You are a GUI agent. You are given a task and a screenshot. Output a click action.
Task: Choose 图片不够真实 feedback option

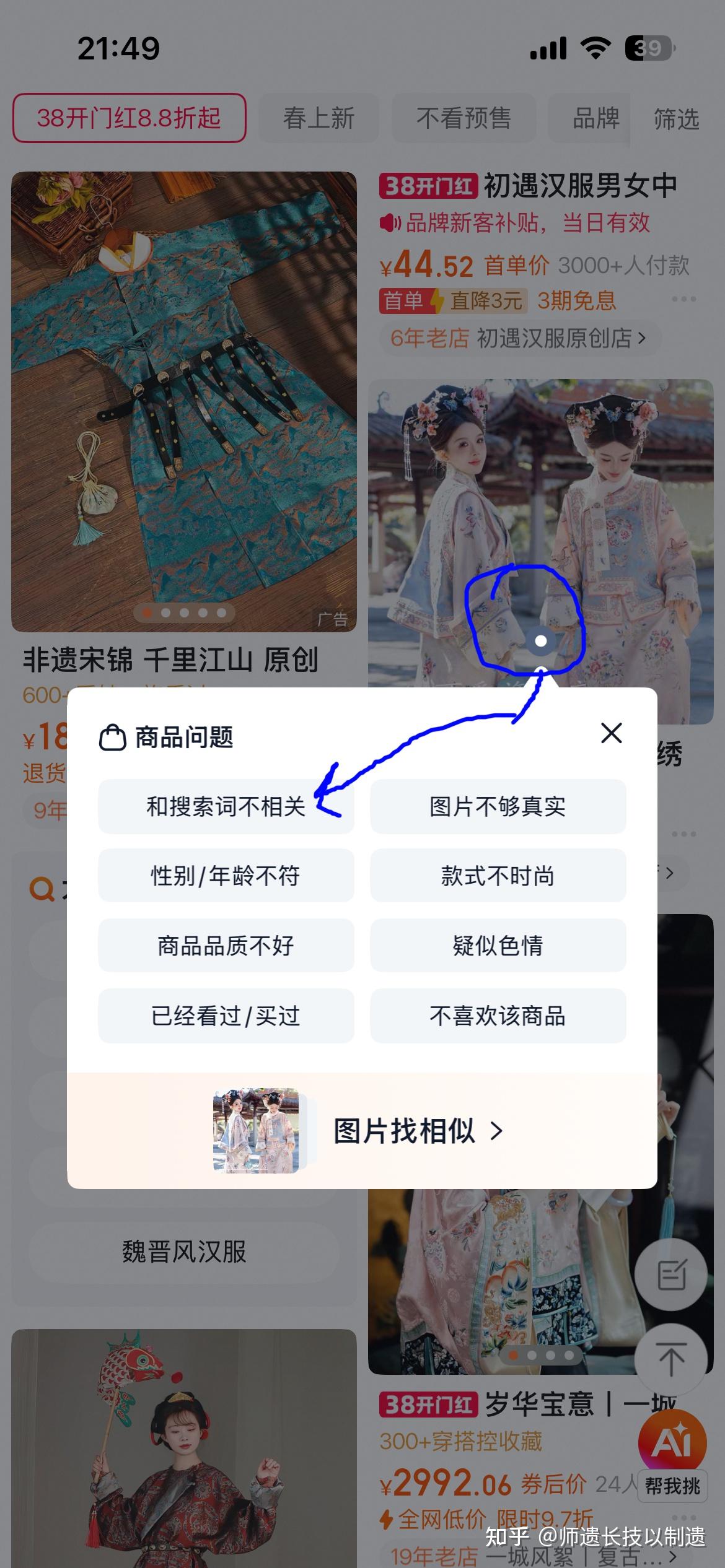[x=498, y=806]
